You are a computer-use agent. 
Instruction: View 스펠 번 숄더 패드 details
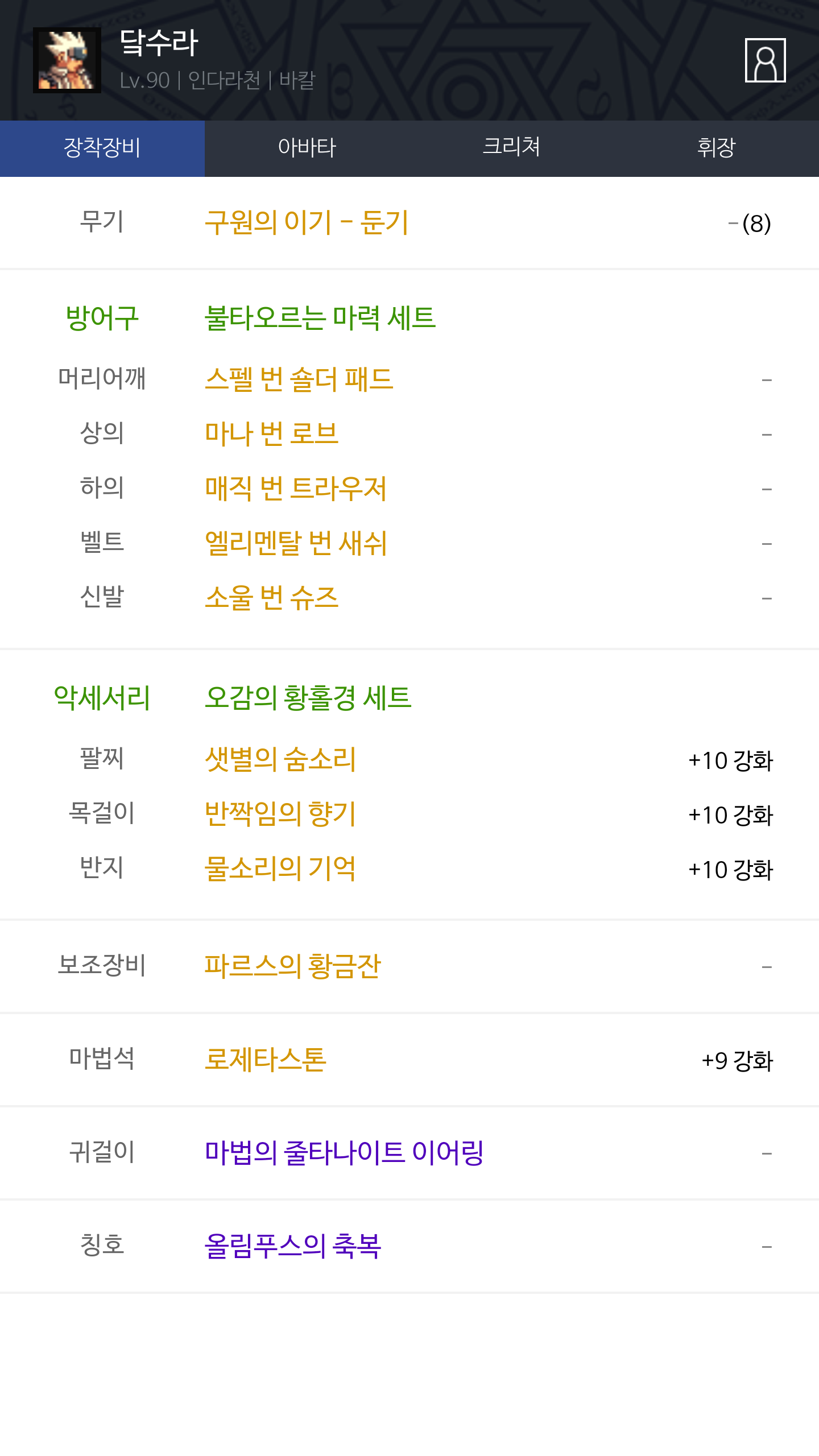[x=299, y=379]
